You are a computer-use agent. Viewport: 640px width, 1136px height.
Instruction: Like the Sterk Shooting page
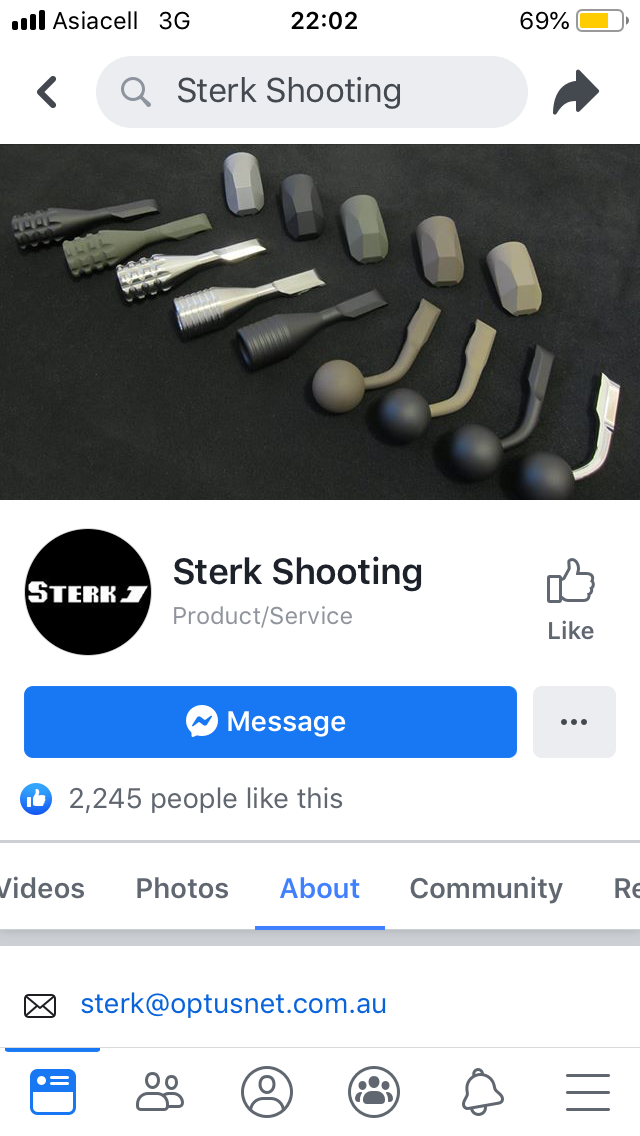[570, 600]
